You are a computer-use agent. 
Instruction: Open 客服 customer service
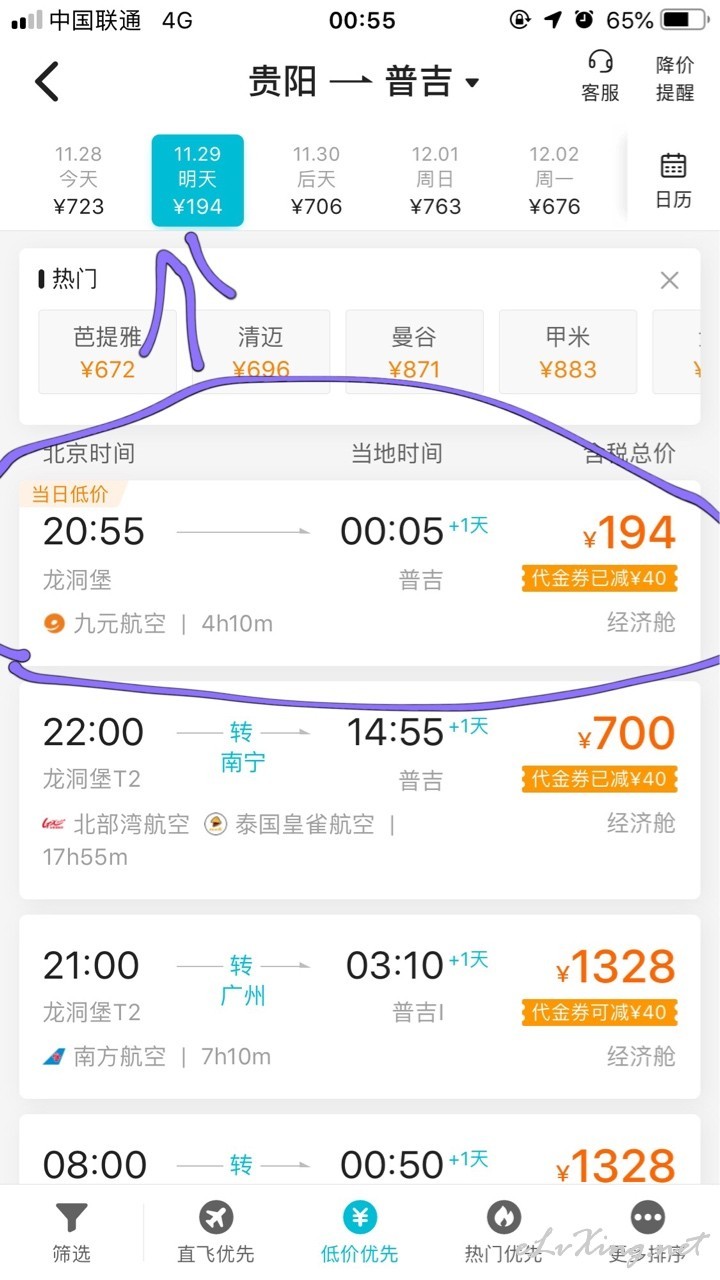point(601,77)
